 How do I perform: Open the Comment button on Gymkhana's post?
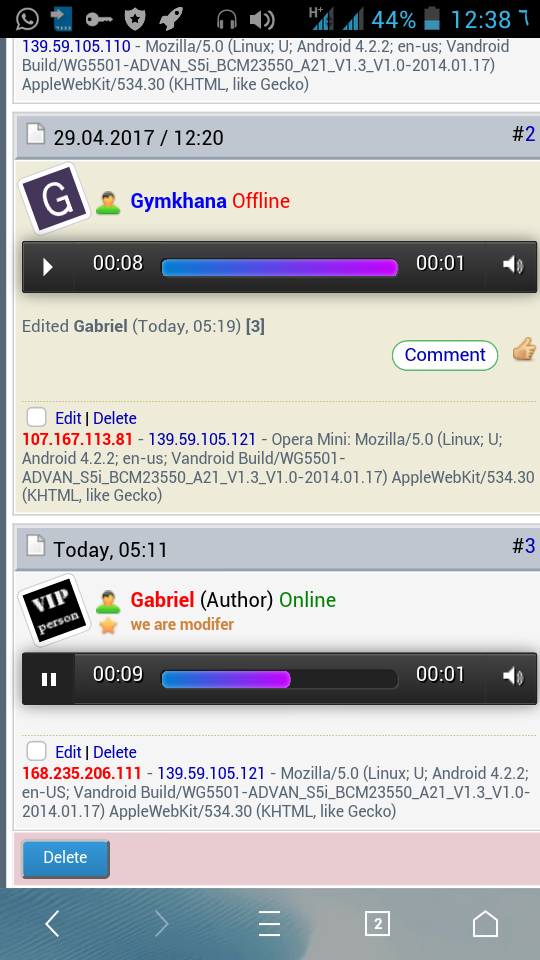[445, 355]
